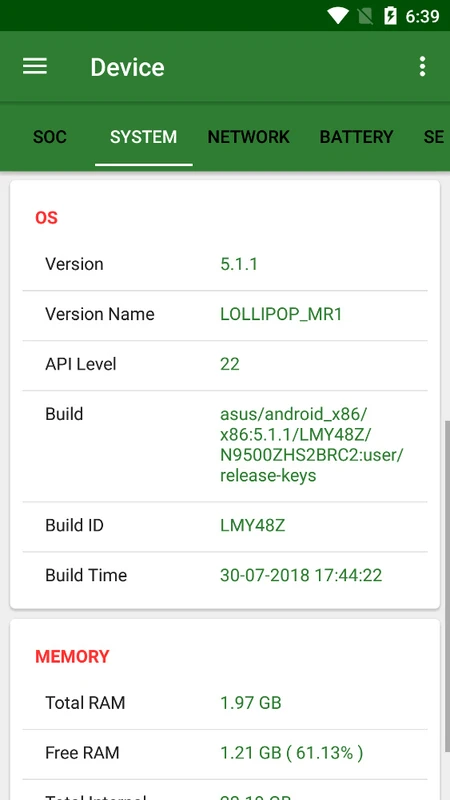Go to the BATTERY tab
This screenshot has width=450, height=800.
(356, 137)
